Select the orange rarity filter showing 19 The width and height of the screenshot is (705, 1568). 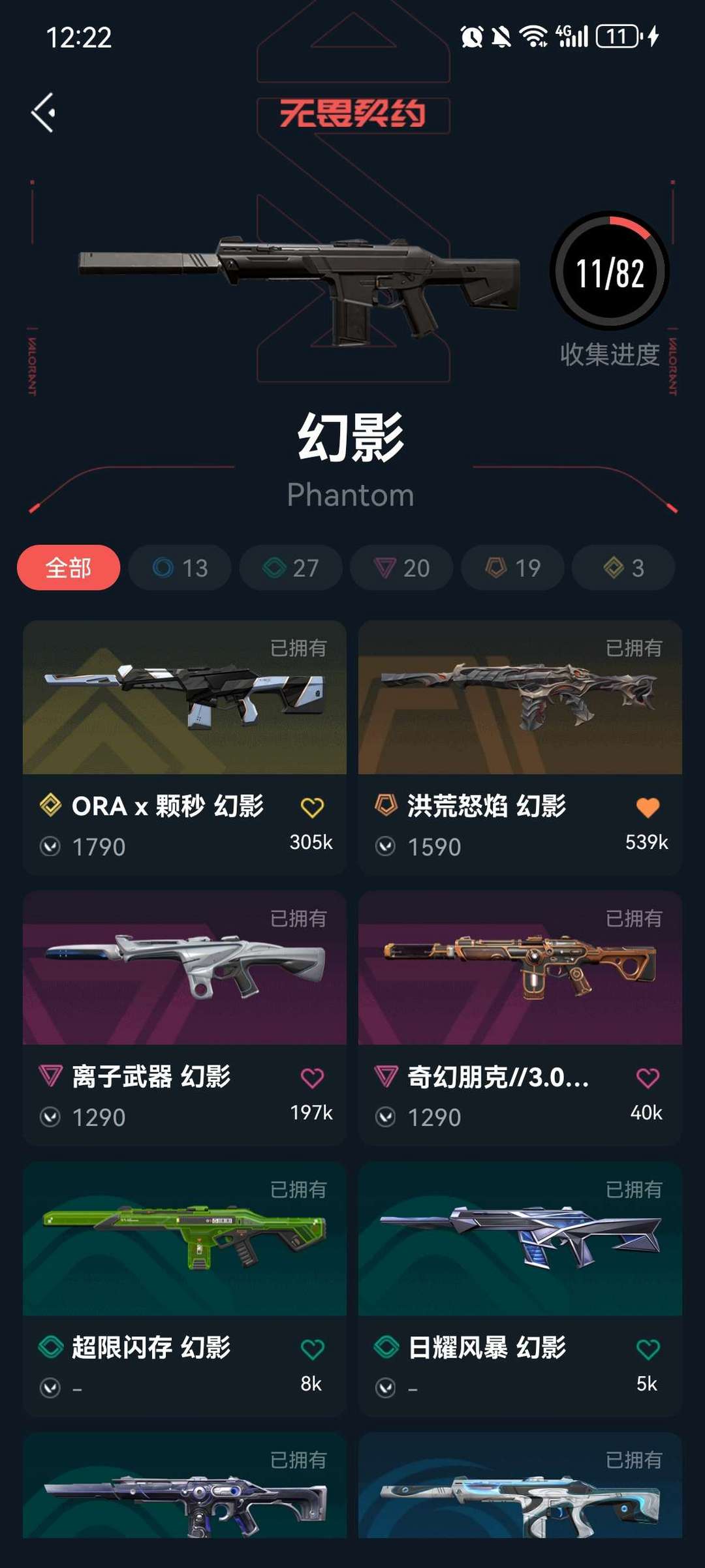(512, 568)
